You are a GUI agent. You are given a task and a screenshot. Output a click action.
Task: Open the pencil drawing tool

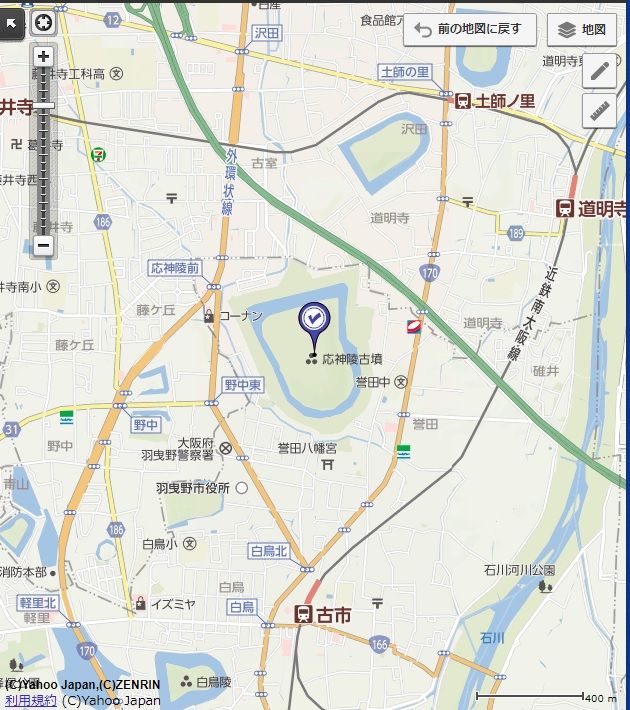click(x=600, y=70)
